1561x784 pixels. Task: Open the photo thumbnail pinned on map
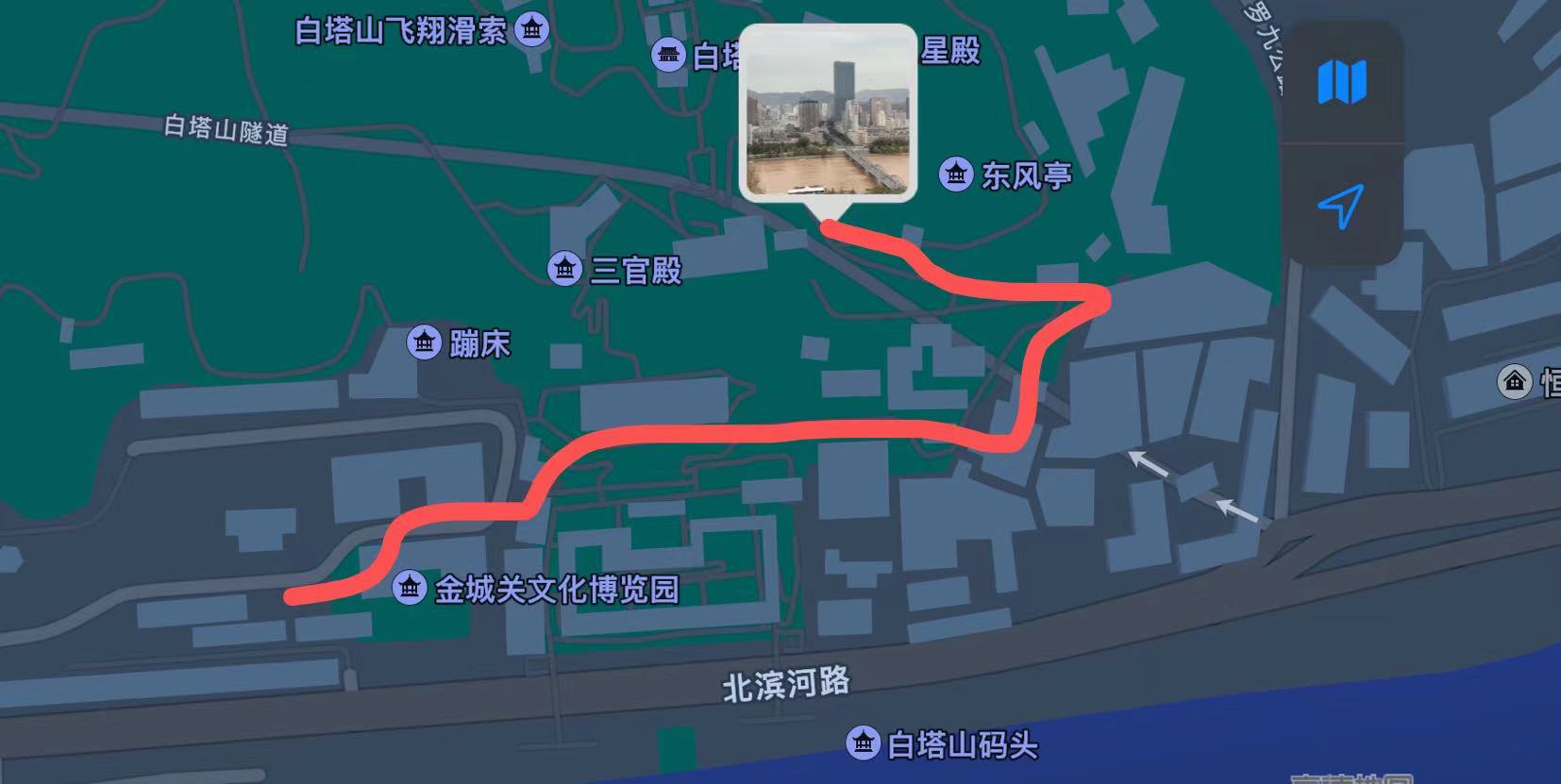tap(828, 112)
